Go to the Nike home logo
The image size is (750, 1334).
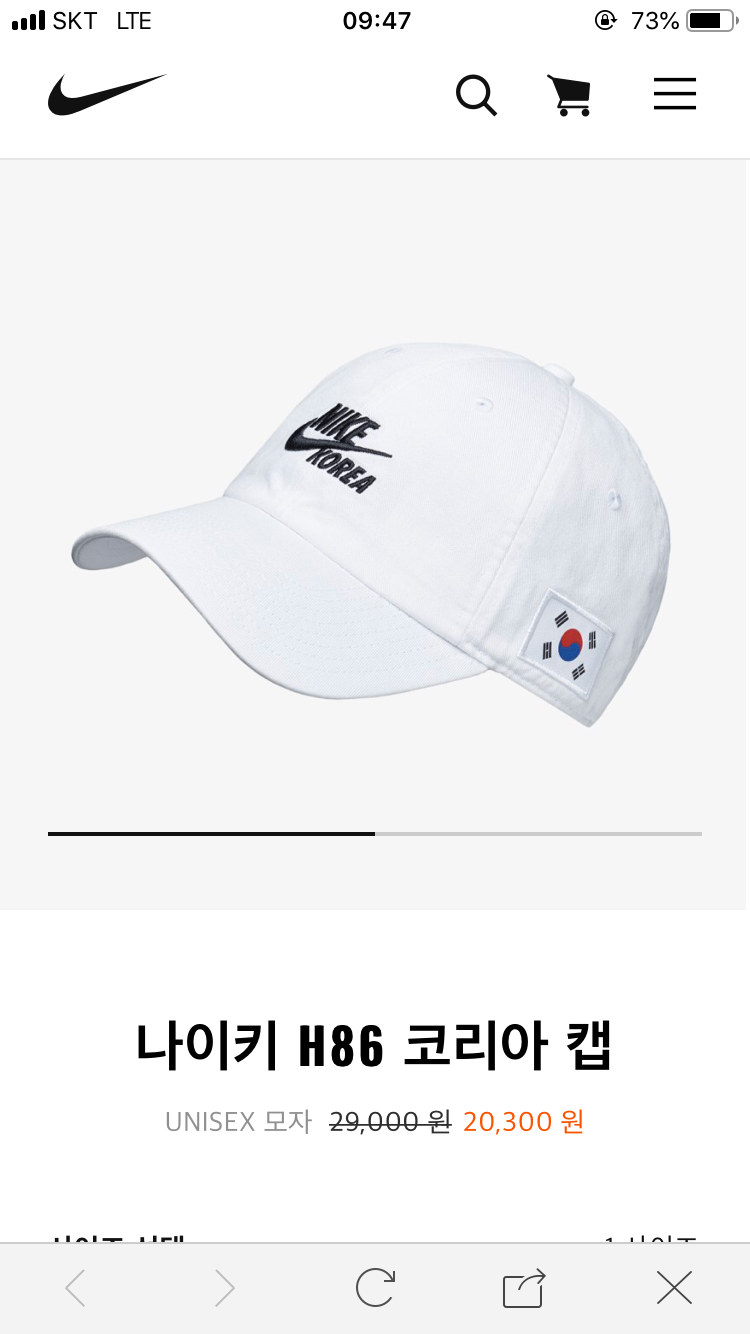pos(106,94)
